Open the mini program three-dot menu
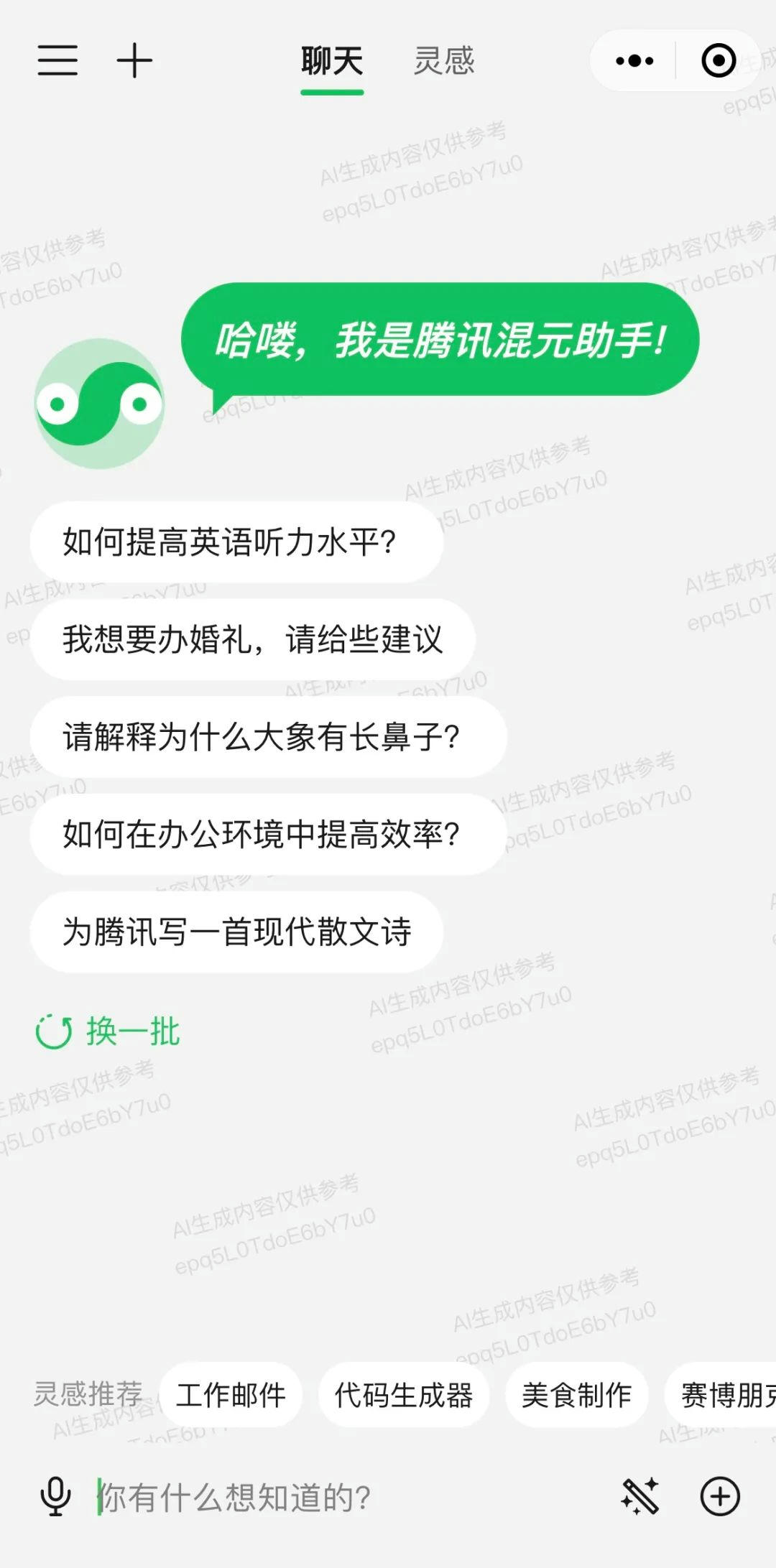Screen dimensions: 776x1568 click(634, 61)
